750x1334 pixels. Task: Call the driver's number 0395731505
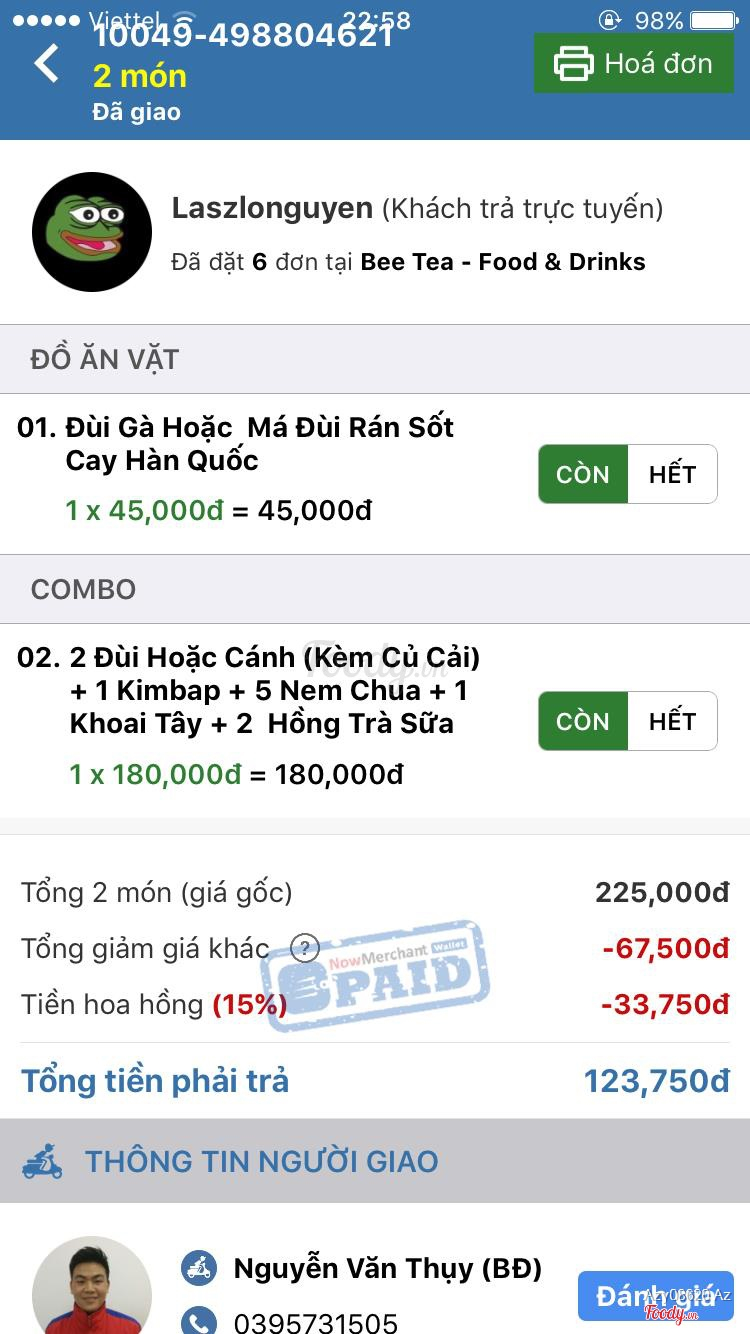click(316, 1322)
